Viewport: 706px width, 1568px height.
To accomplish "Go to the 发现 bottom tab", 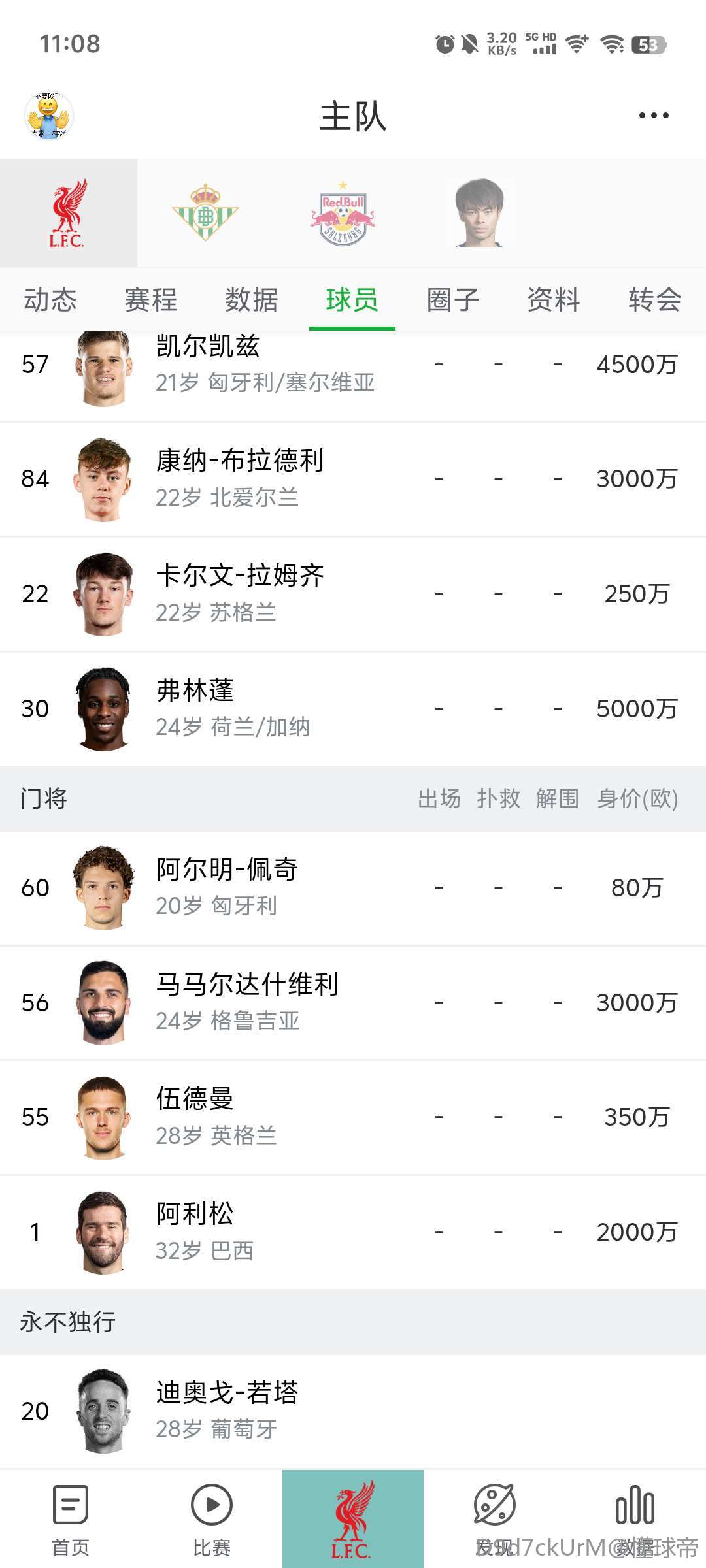I will (x=494, y=1519).
